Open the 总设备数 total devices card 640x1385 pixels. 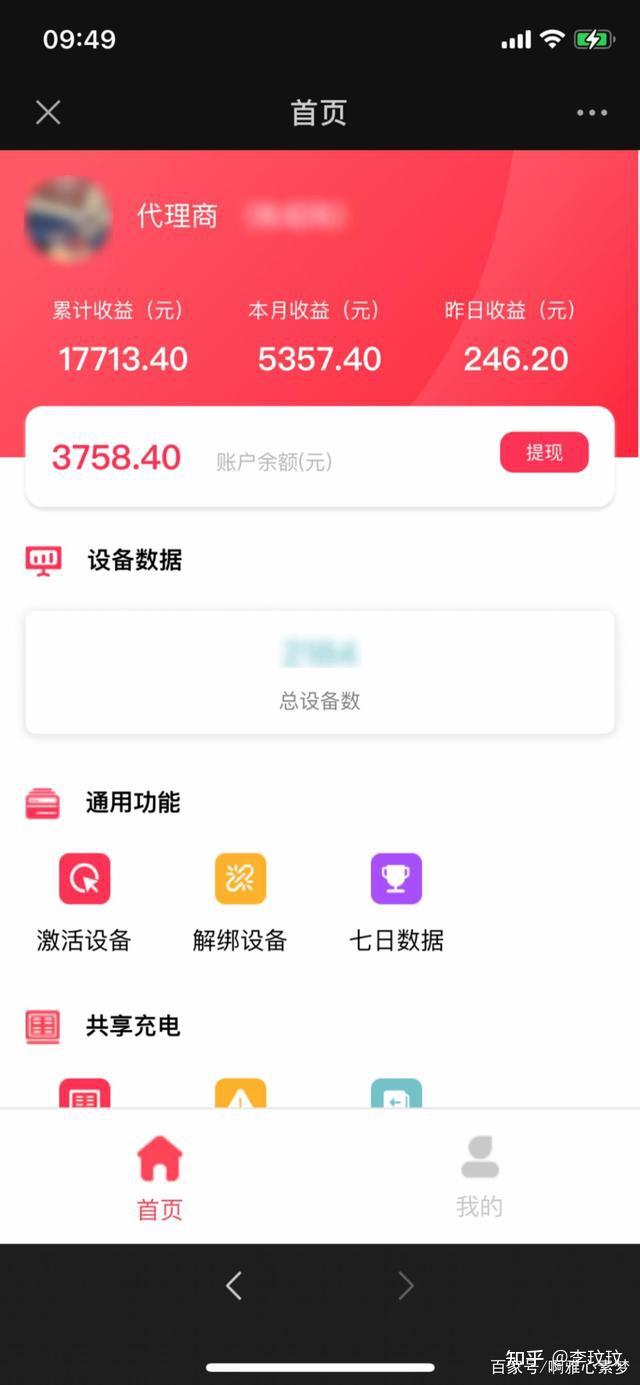tap(320, 672)
